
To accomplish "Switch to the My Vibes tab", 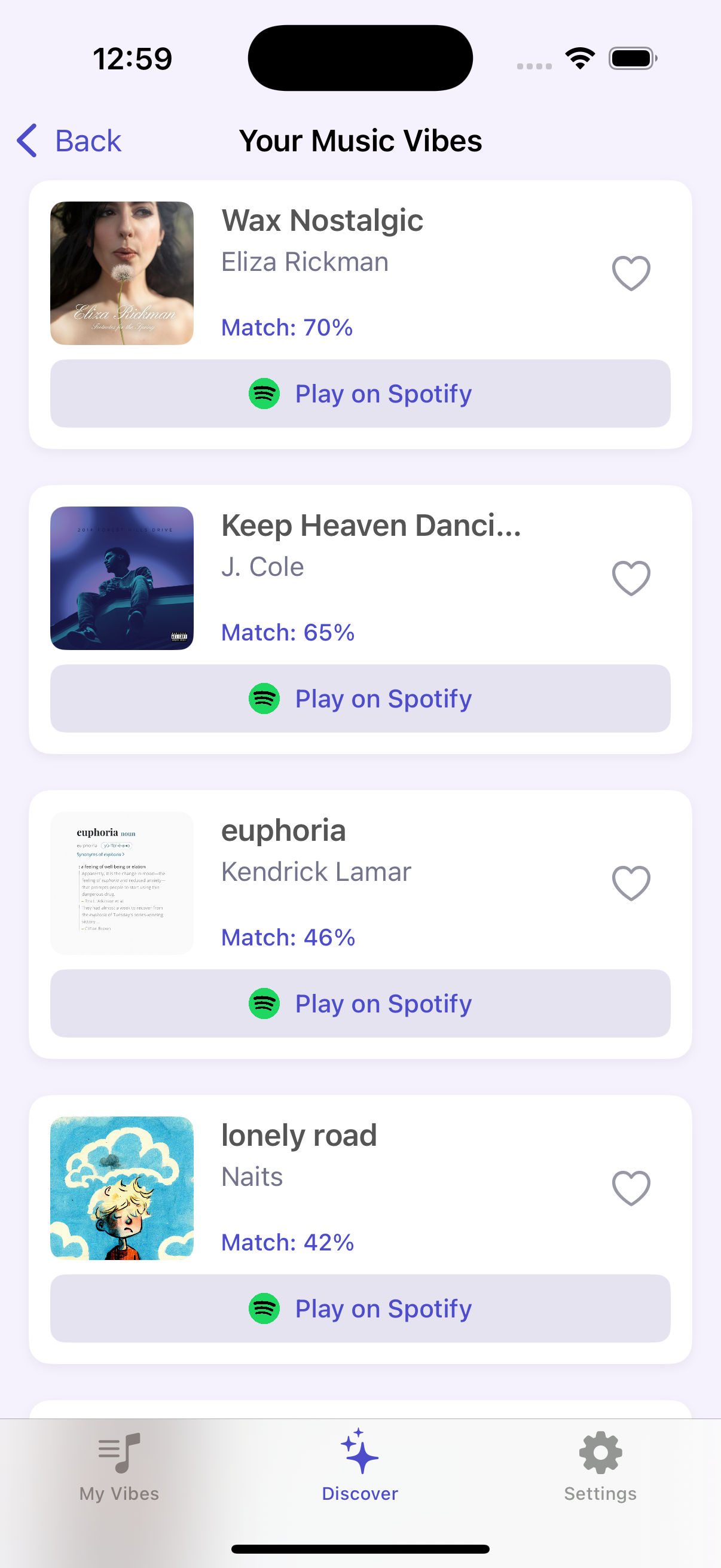I will [x=119, y=1467].
